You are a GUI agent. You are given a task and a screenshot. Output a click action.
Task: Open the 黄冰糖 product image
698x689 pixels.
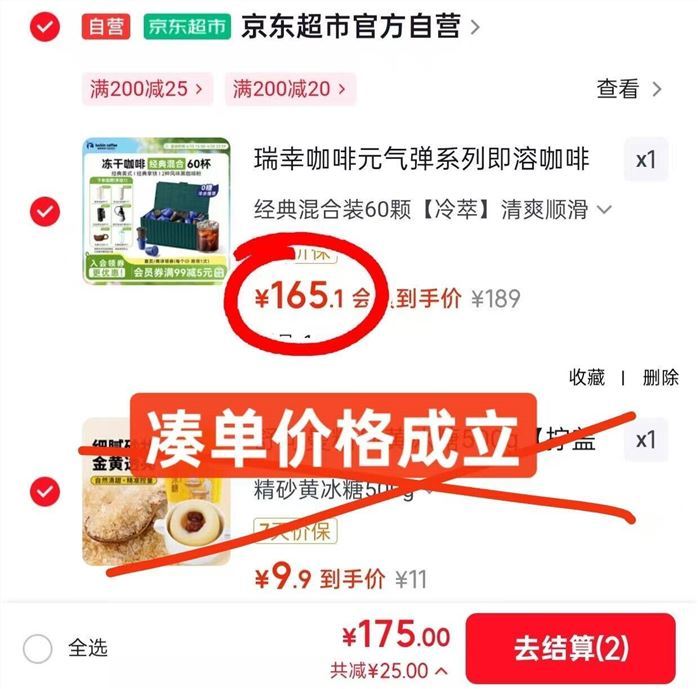(157, 492)
